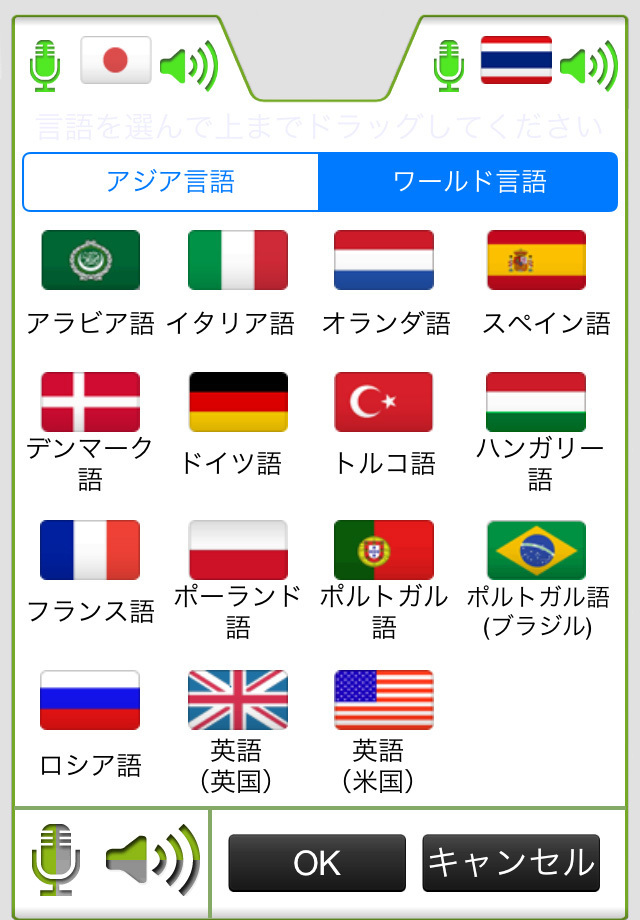Select ロシア語 language
The width and height of the screenshot is (640, 920).
coord(90,700)
